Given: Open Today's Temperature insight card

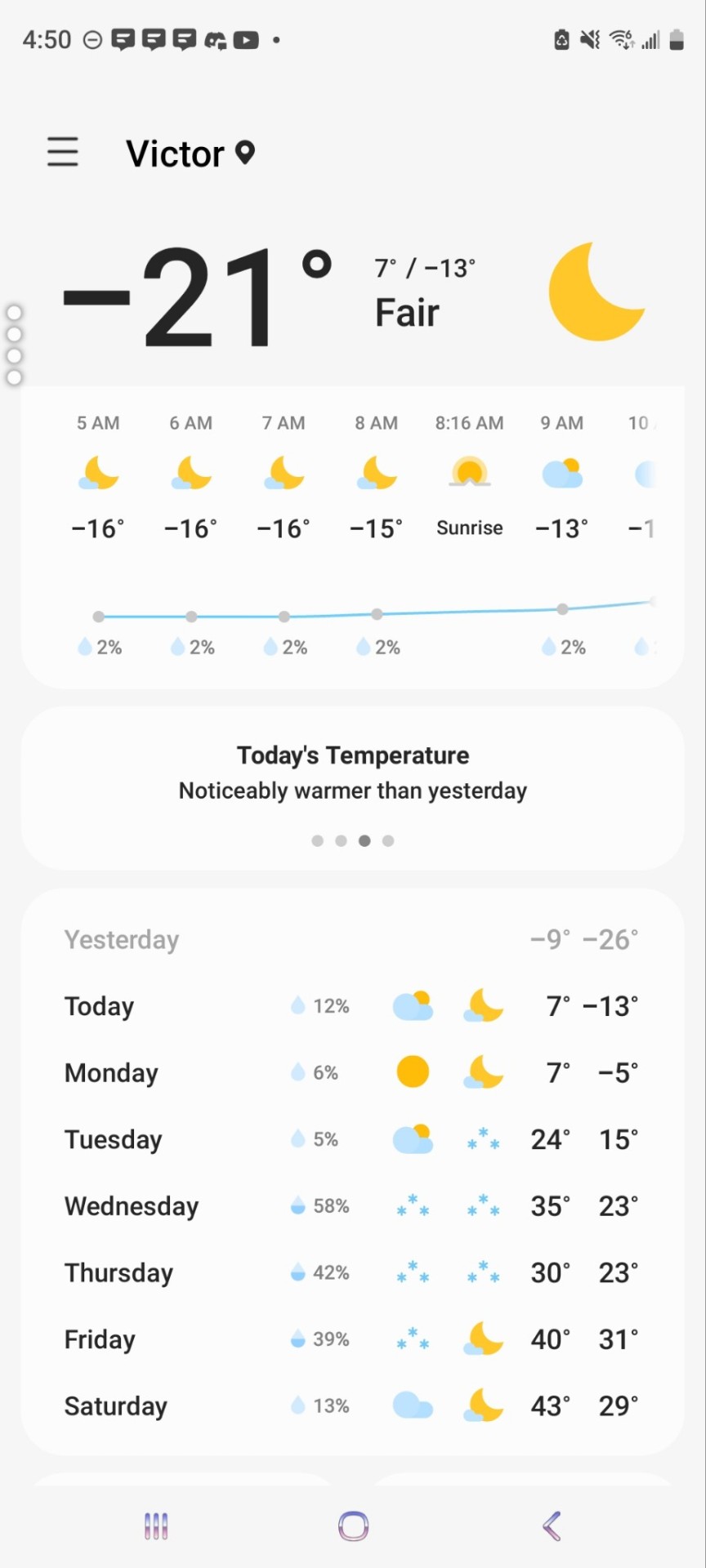Looking at the screenshot, I should point(353,773).
